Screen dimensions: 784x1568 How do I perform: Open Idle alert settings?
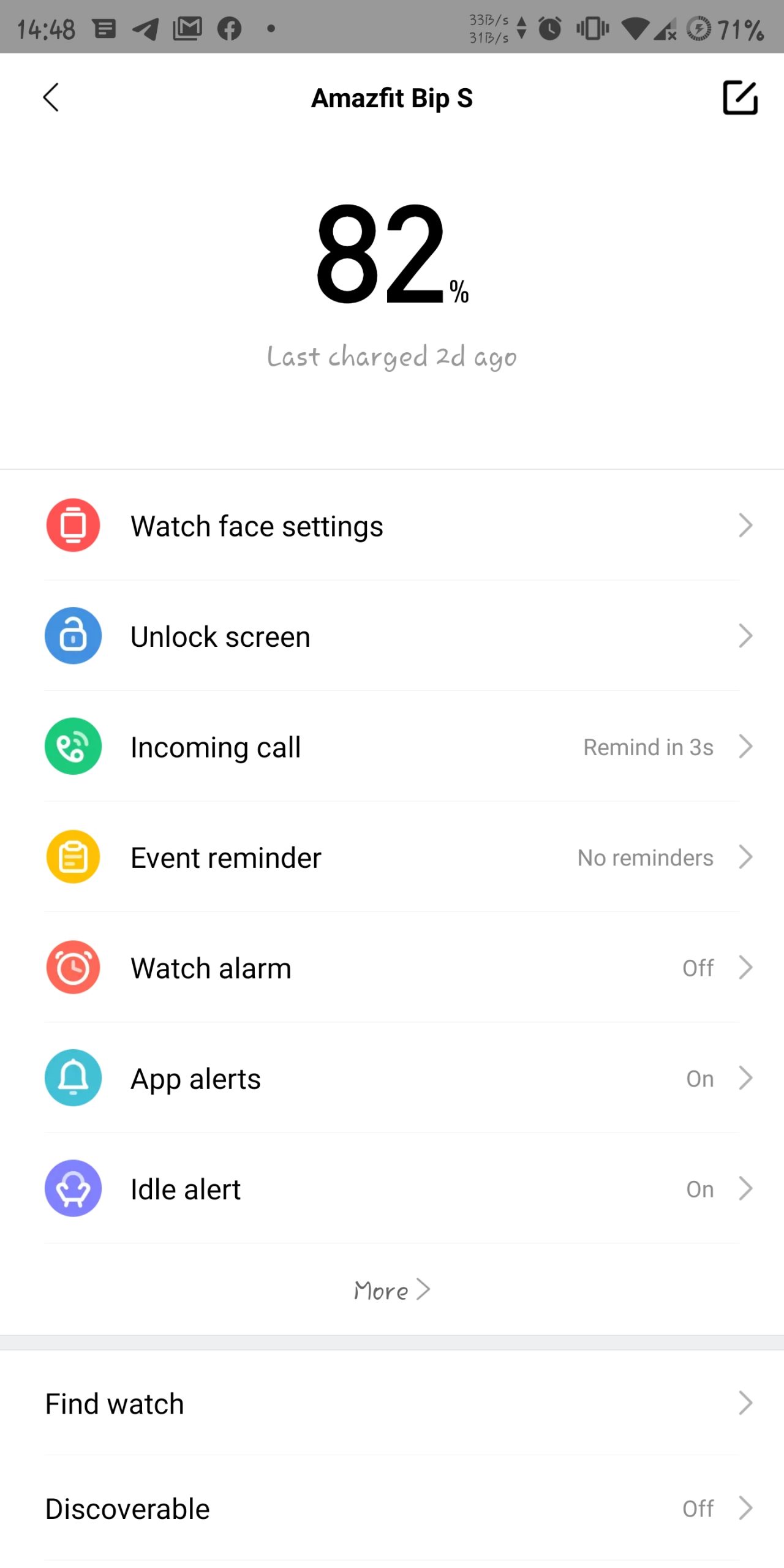point(392,1189)
